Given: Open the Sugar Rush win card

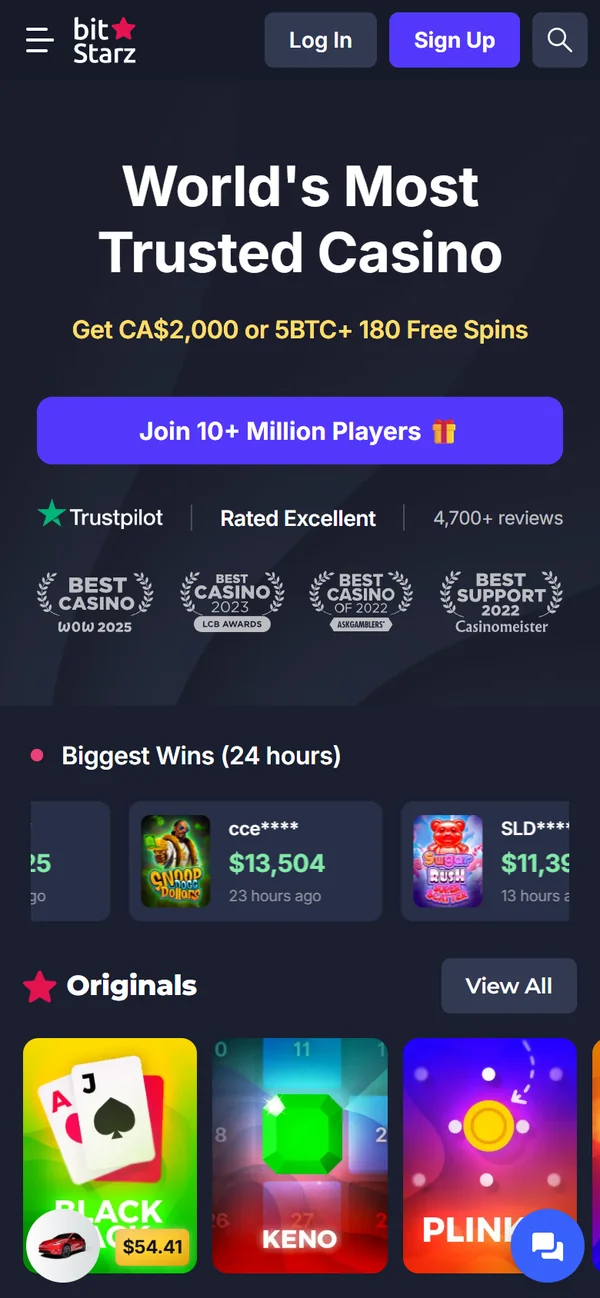Looking at the screenshot, I should pos(485,861).
